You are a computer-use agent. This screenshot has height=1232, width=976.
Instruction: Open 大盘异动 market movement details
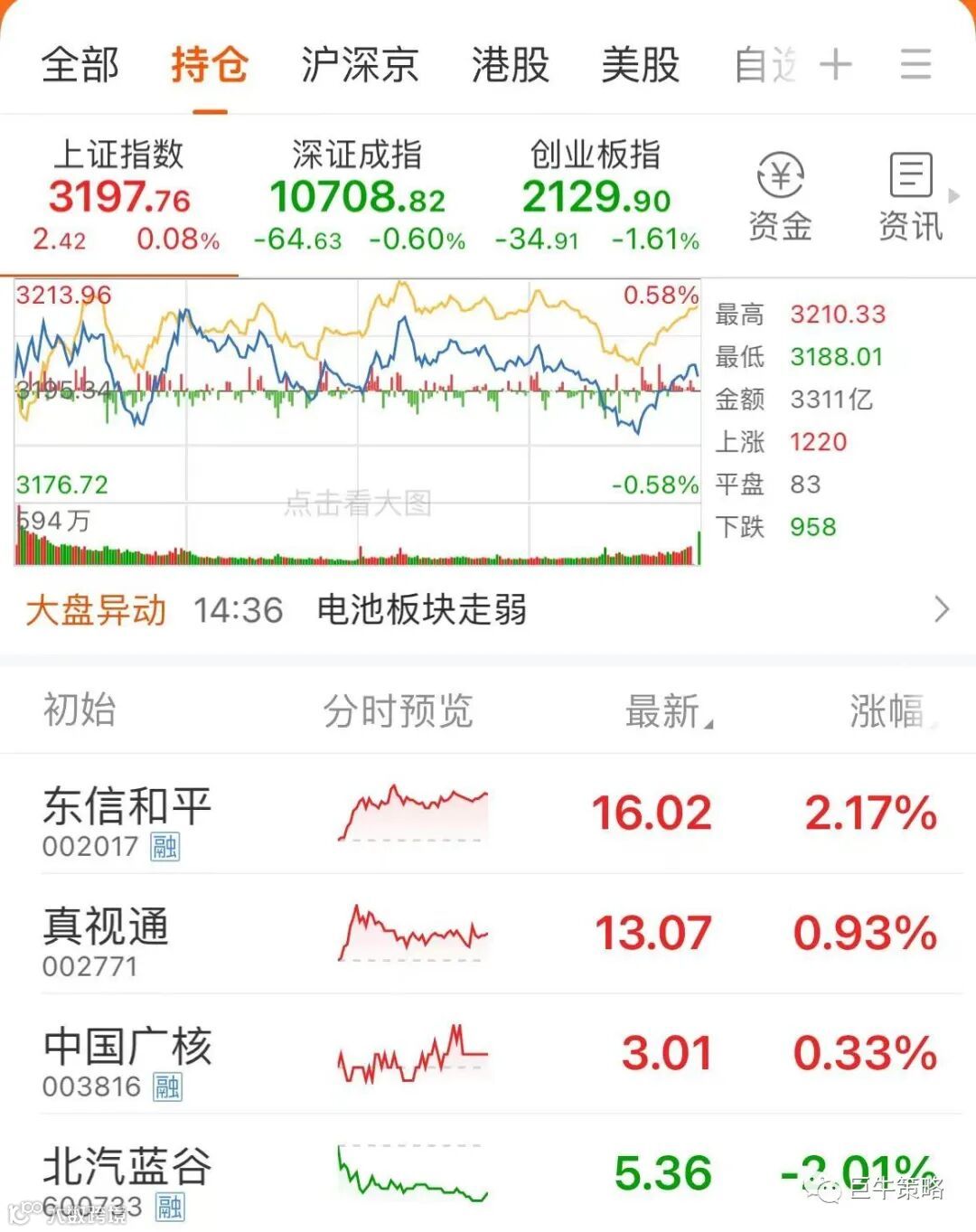[x=488, y=610]
